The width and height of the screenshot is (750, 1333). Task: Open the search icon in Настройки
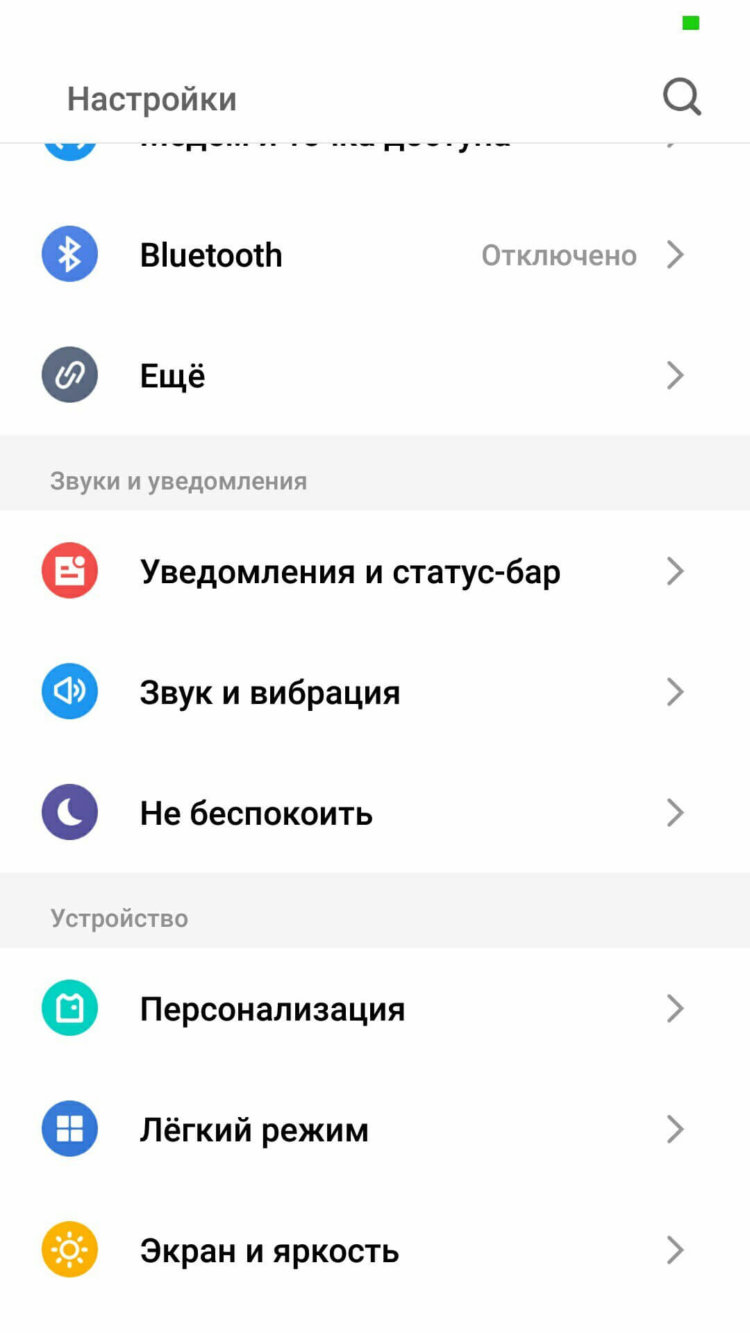(681, 97)
